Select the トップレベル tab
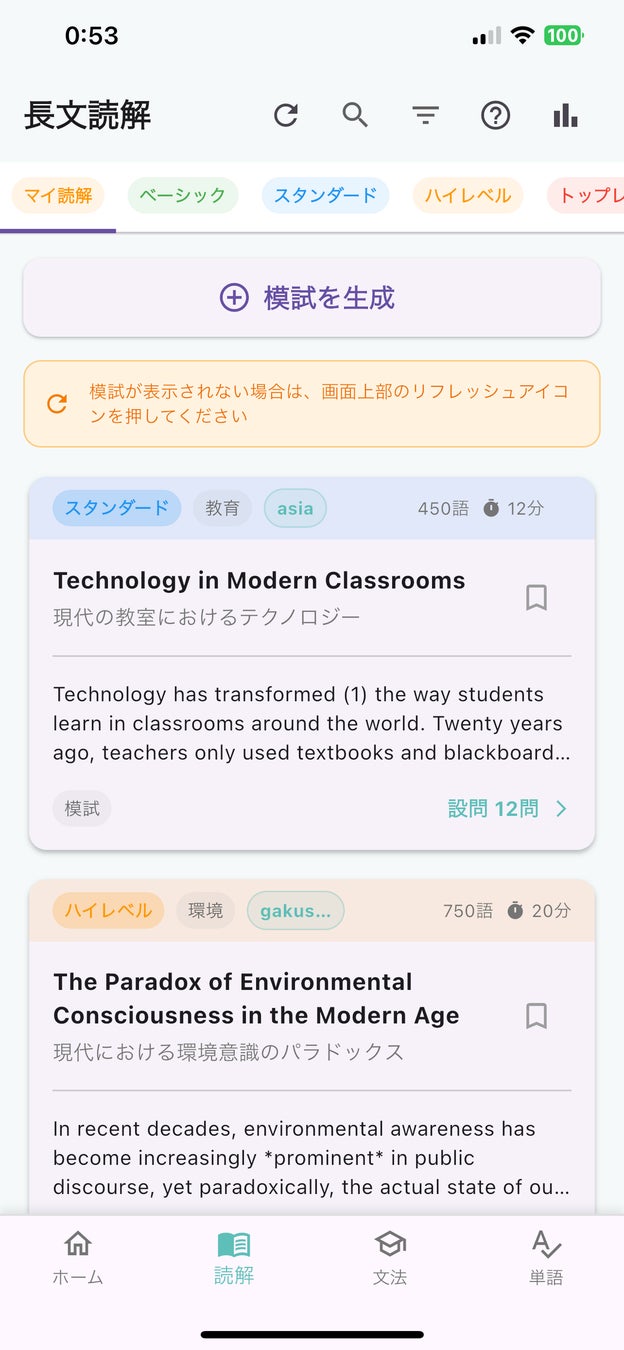Viewport: 624px width, 1350px height. coord(588,195)
